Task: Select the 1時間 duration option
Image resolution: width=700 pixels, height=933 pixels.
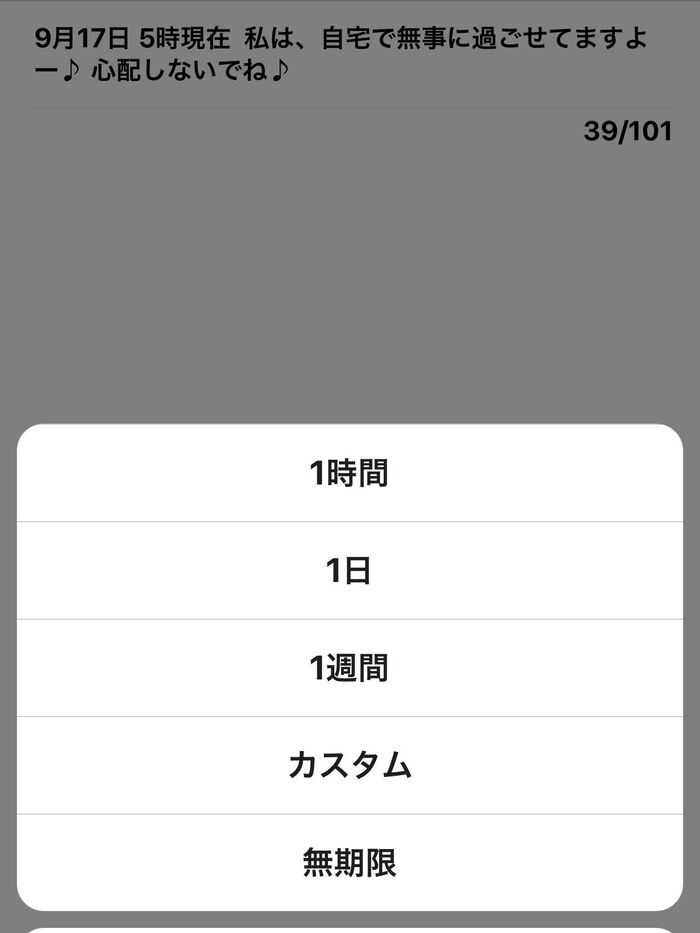Action: 349,473
